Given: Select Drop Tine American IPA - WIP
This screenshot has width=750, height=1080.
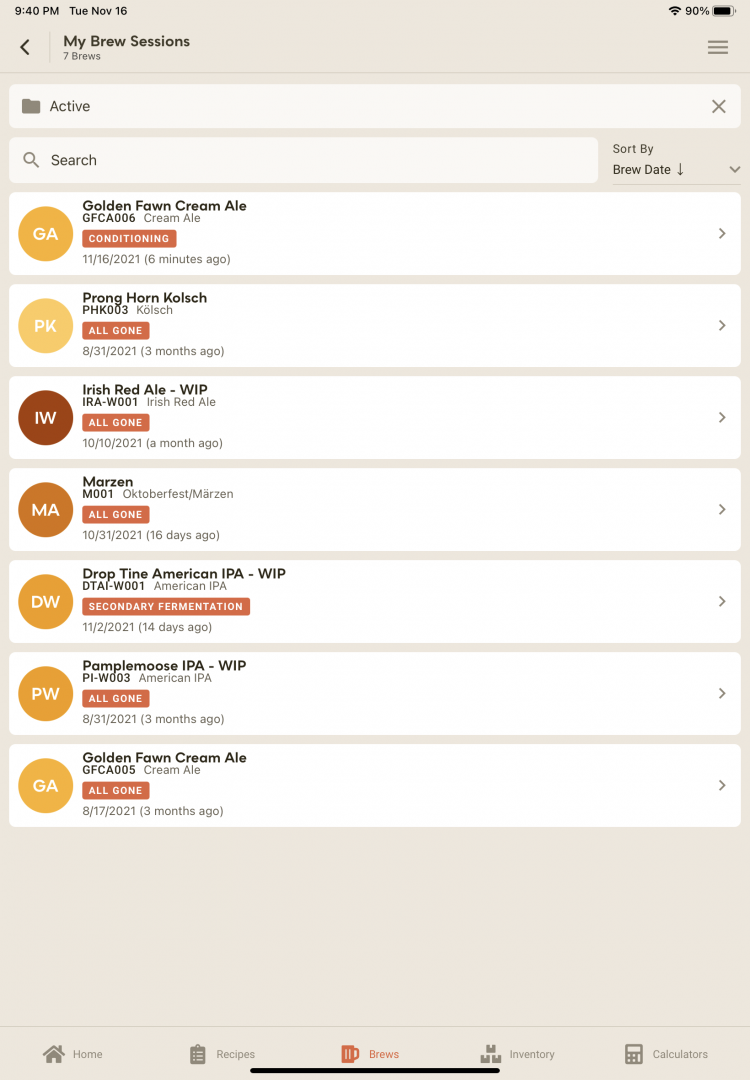Looking at the screenshot, I should 375,601.
